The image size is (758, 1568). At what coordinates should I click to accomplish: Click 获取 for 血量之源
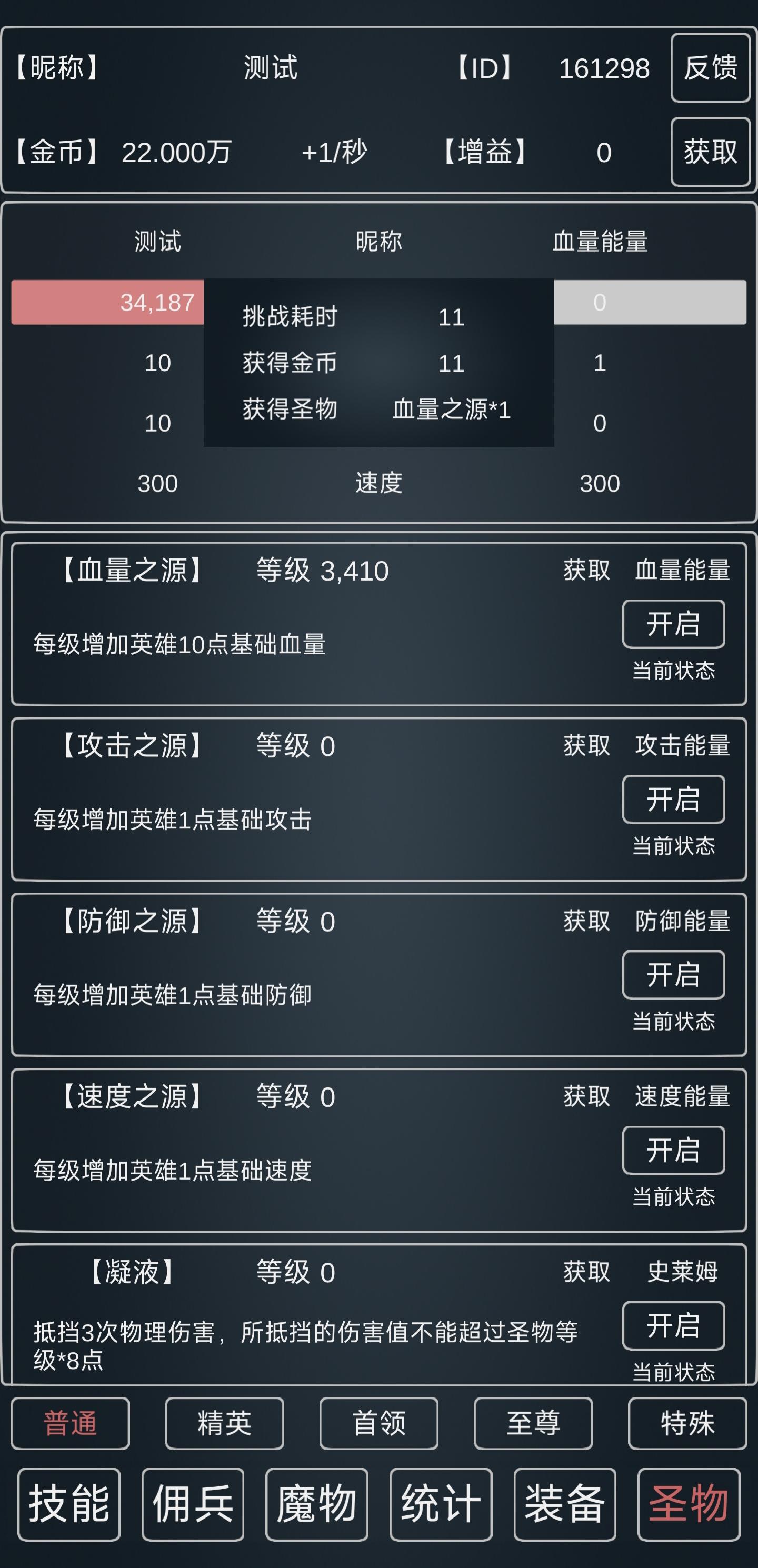coord(586,571)
